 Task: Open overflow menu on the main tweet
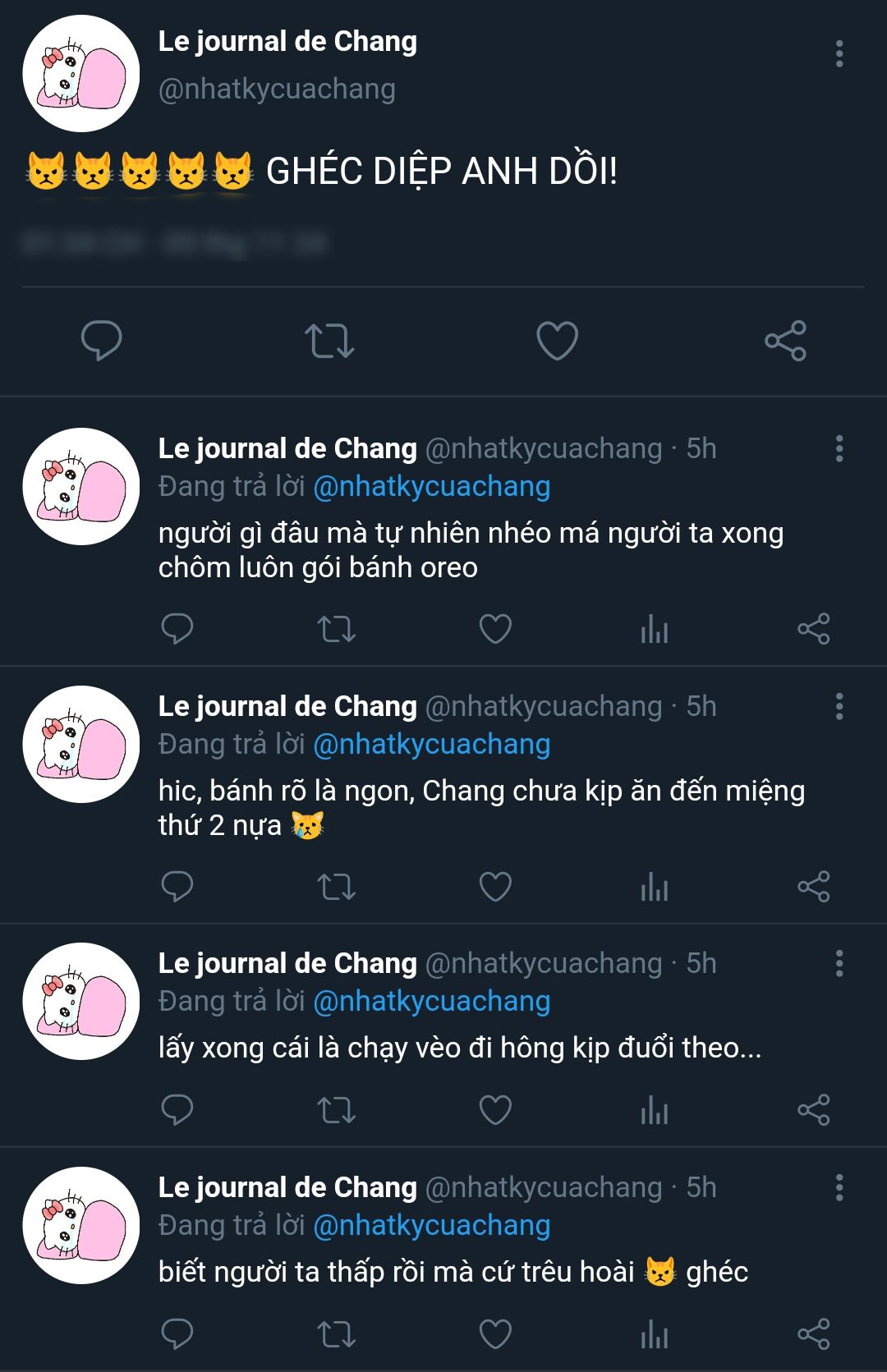839,53
